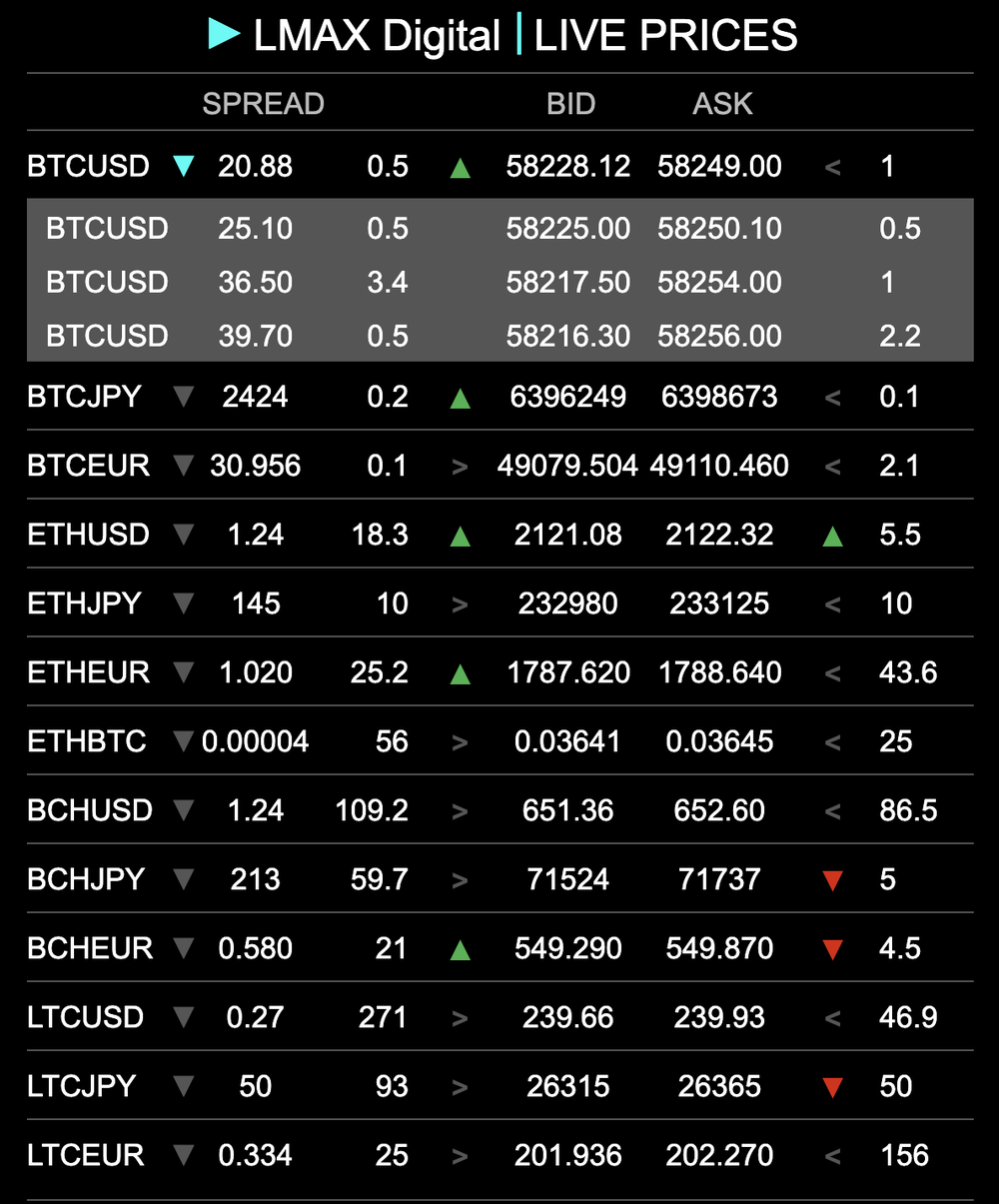Image resolution: width=999 pixels, height=1204 pixels.
Task: Expand the ETHBTC row
Action: click(183, 742)
